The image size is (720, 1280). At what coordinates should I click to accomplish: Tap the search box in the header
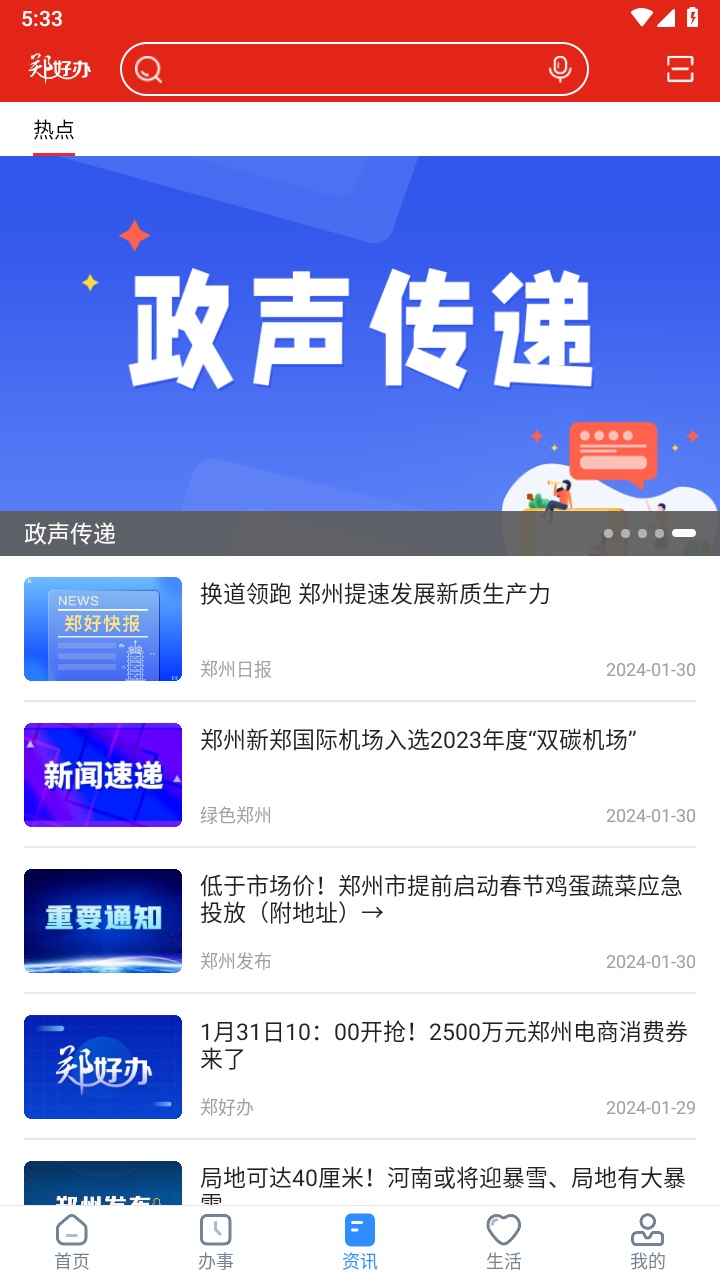click(x=340, y=69)
